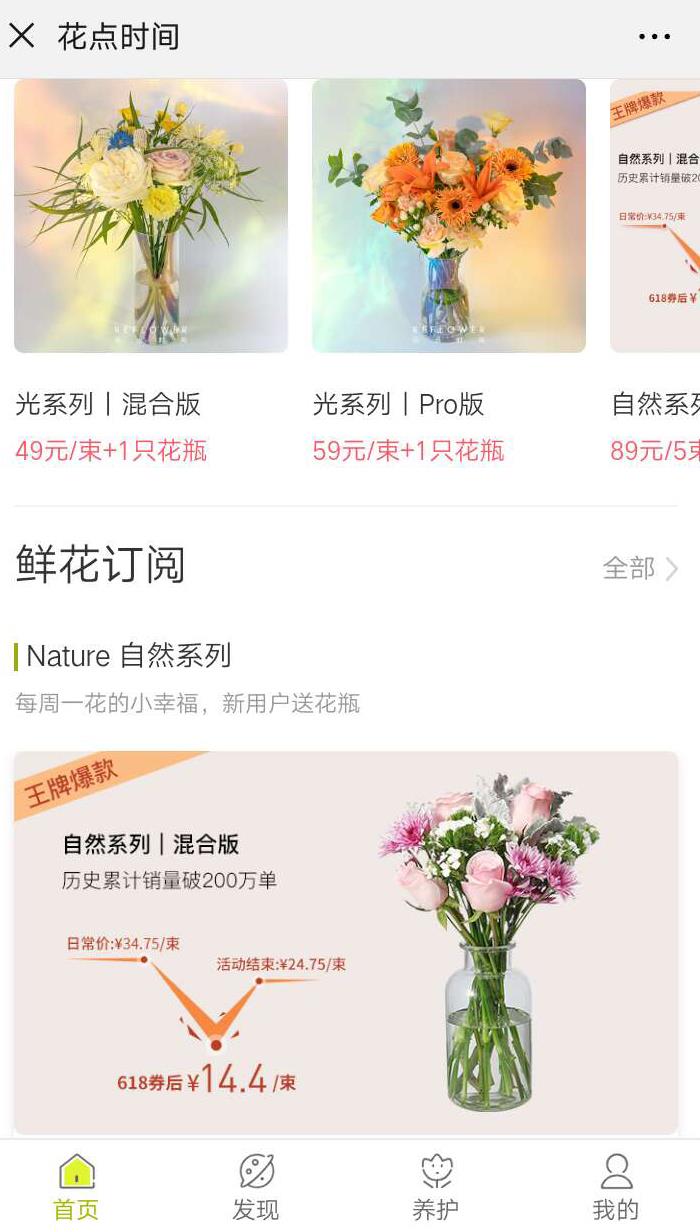View 全部 flower subscriptions
700x1232 pixels.
[640, 568]
